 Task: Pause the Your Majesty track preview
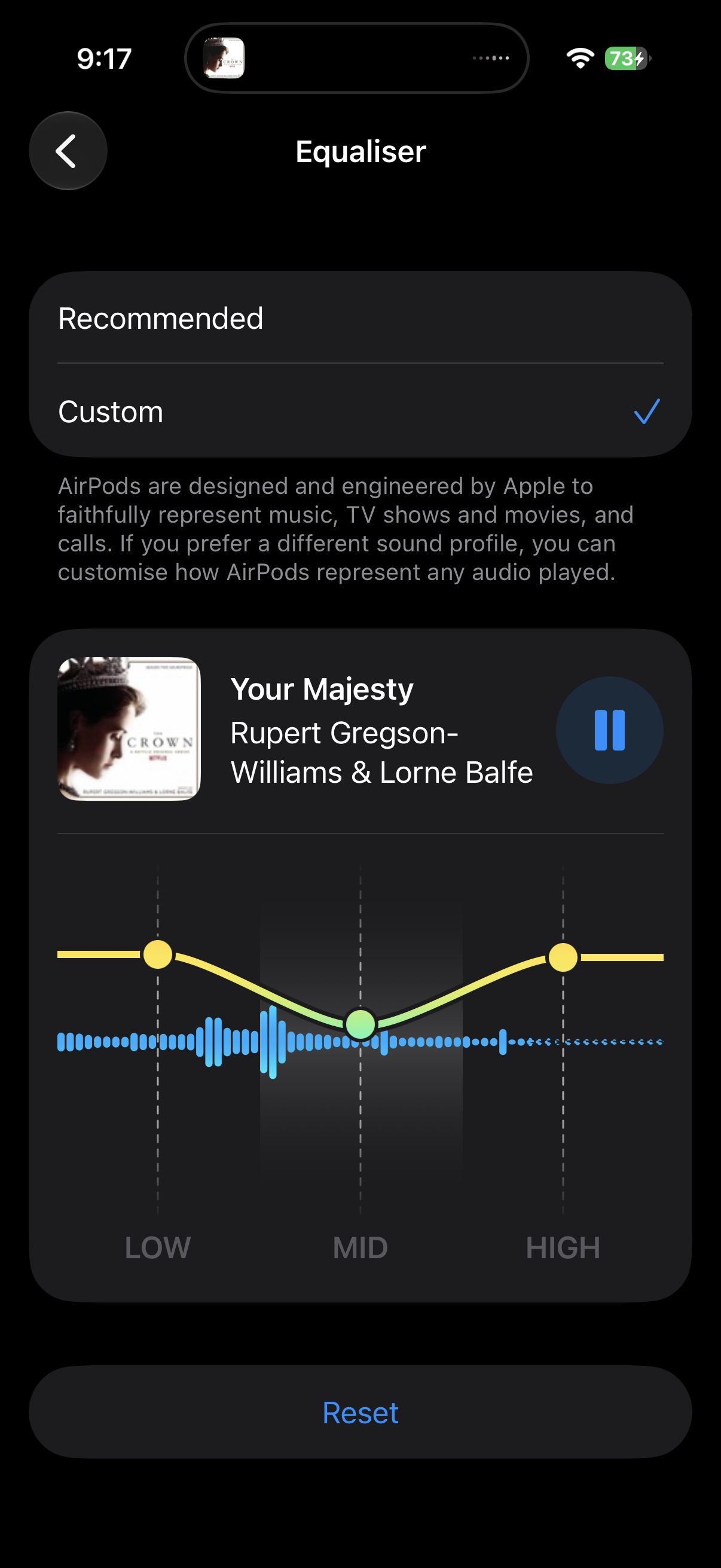(x=609, y=730)
